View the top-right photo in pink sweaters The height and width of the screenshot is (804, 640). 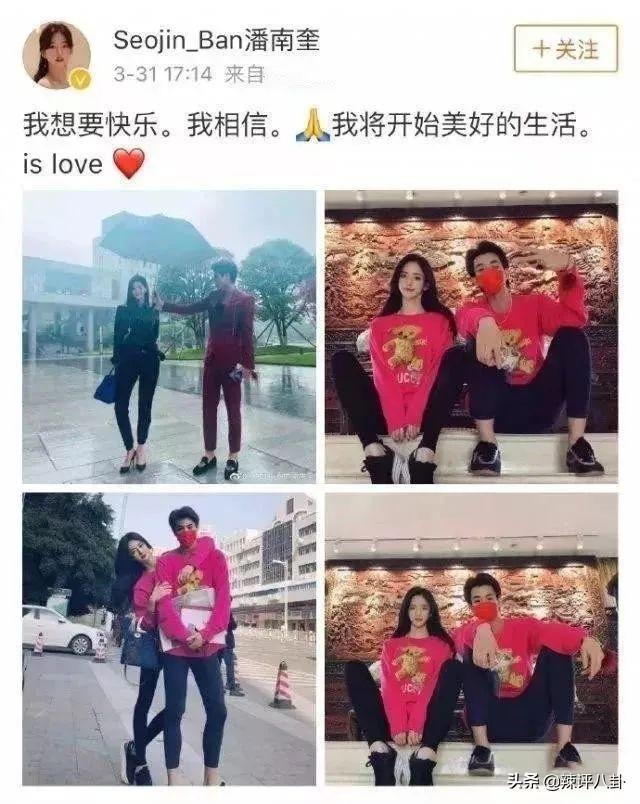(471, 337)
